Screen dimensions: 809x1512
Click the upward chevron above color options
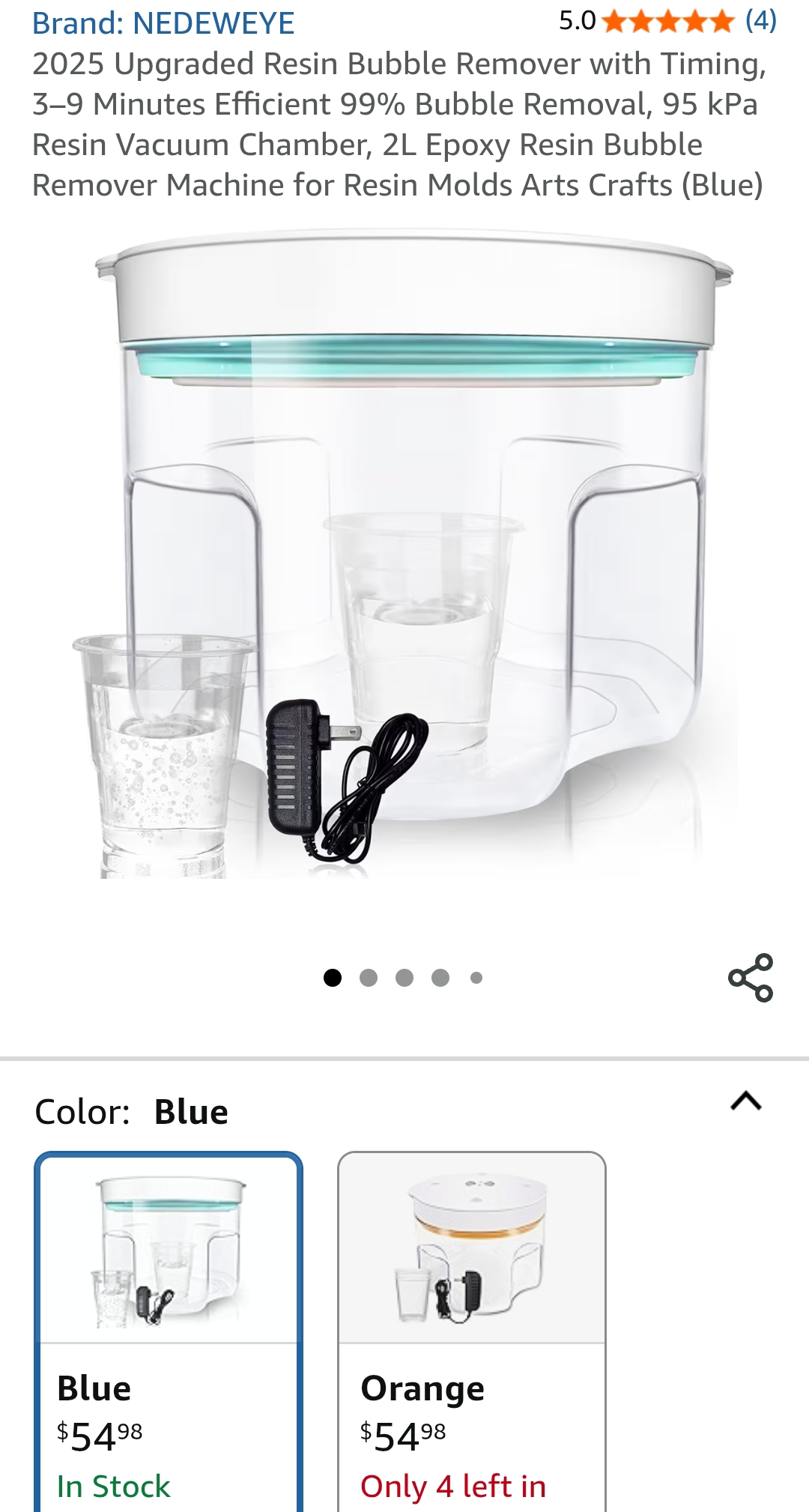pyautogui.click(x=746, y=1101)
